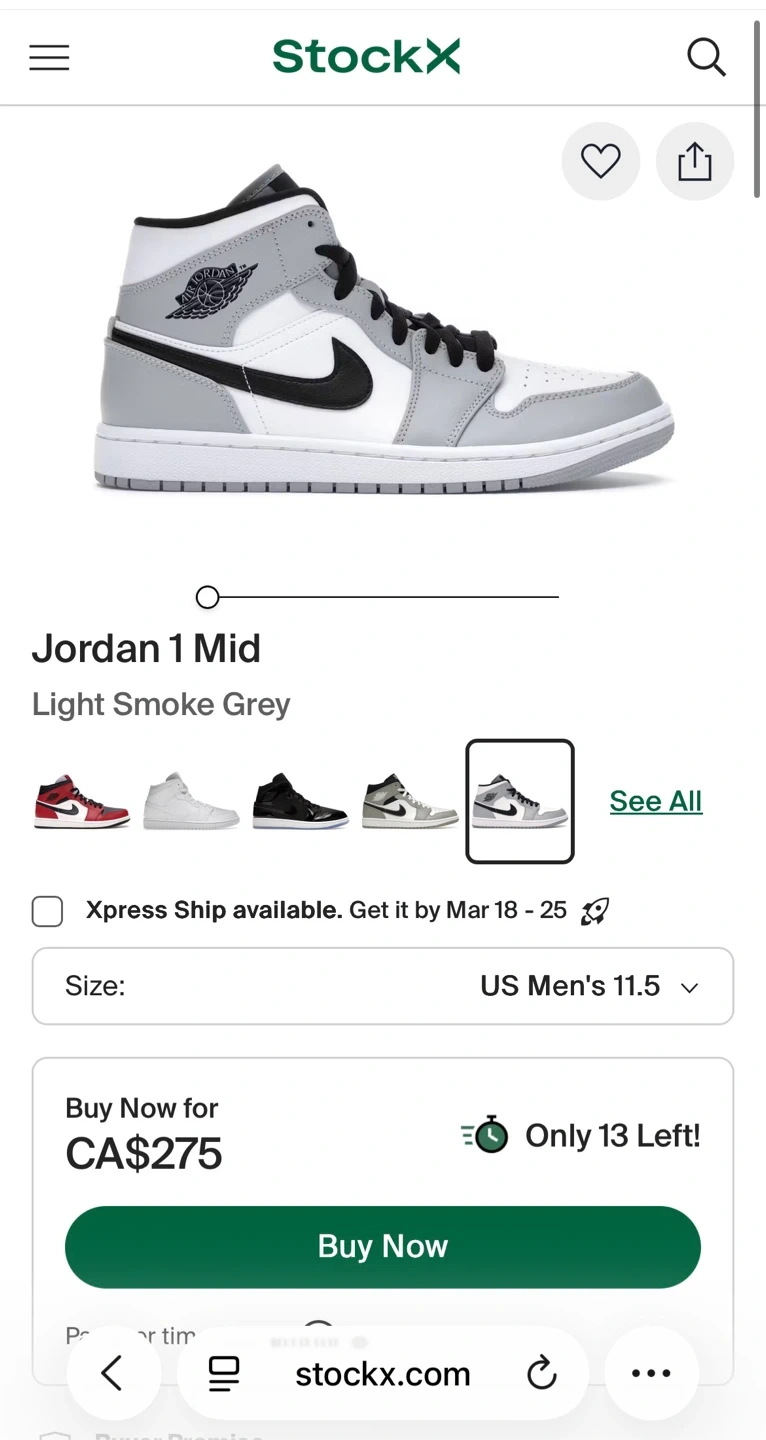Open the StockX logo home link
The width and height of the screenshot is (766, 1440).
pyautogui.click(x=366, y=57)
